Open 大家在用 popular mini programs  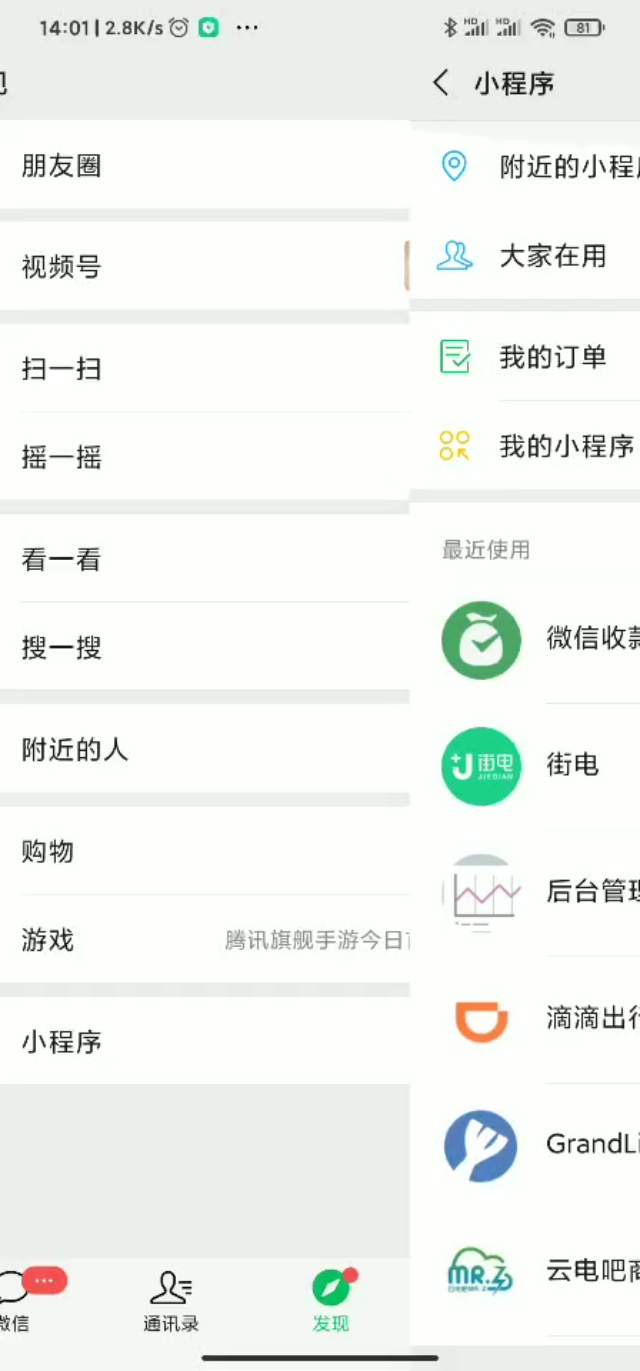tap(525, 255)
